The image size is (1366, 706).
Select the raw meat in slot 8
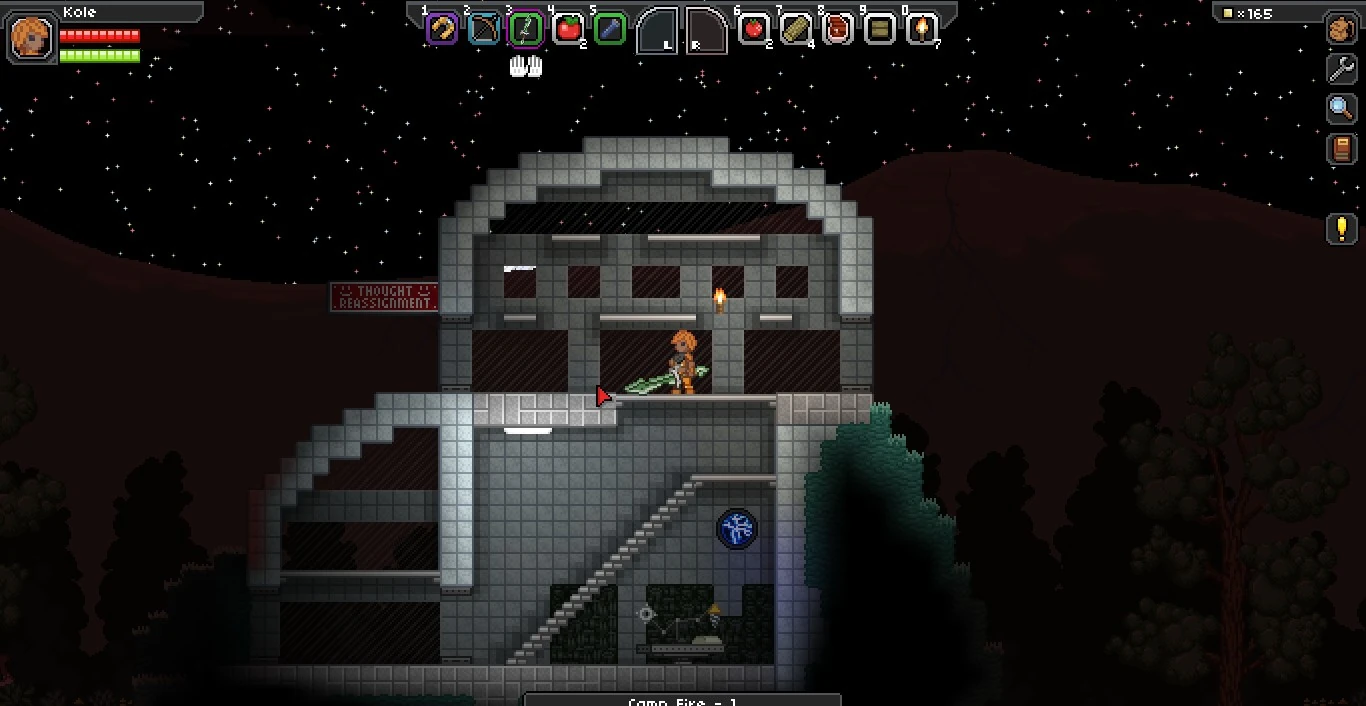click(x=838, y=29)
